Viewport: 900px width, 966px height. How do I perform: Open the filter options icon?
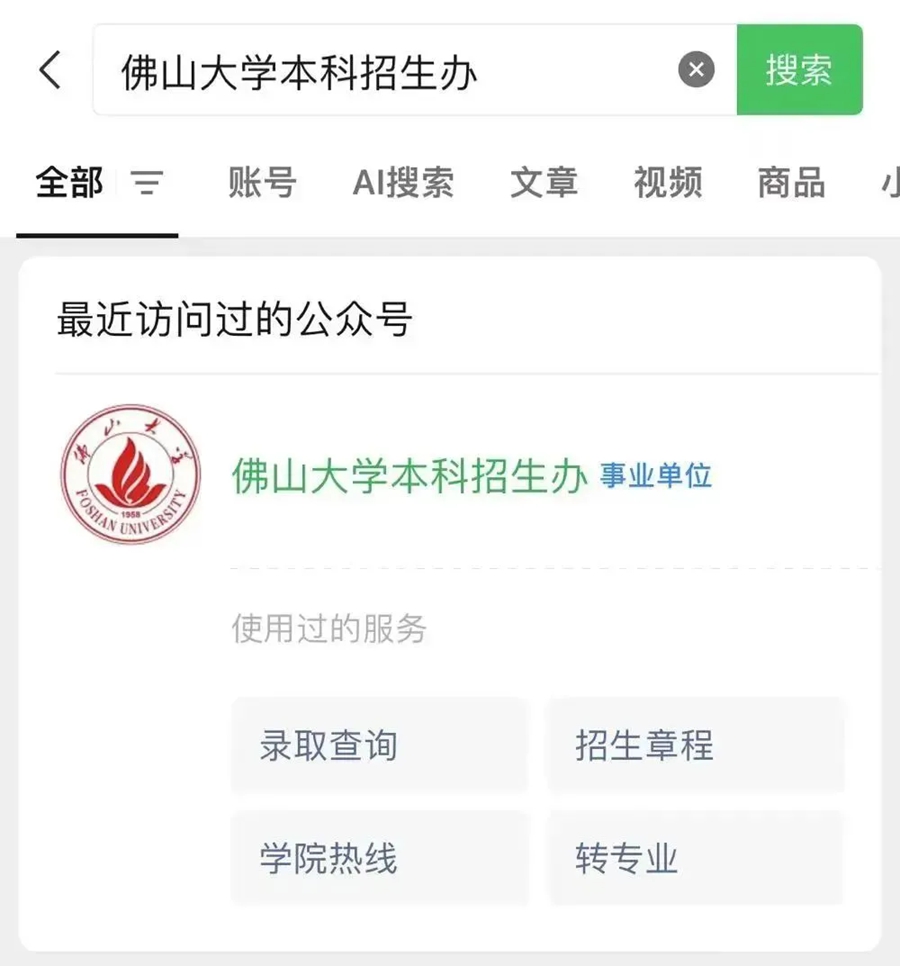[x=147, y=183]
